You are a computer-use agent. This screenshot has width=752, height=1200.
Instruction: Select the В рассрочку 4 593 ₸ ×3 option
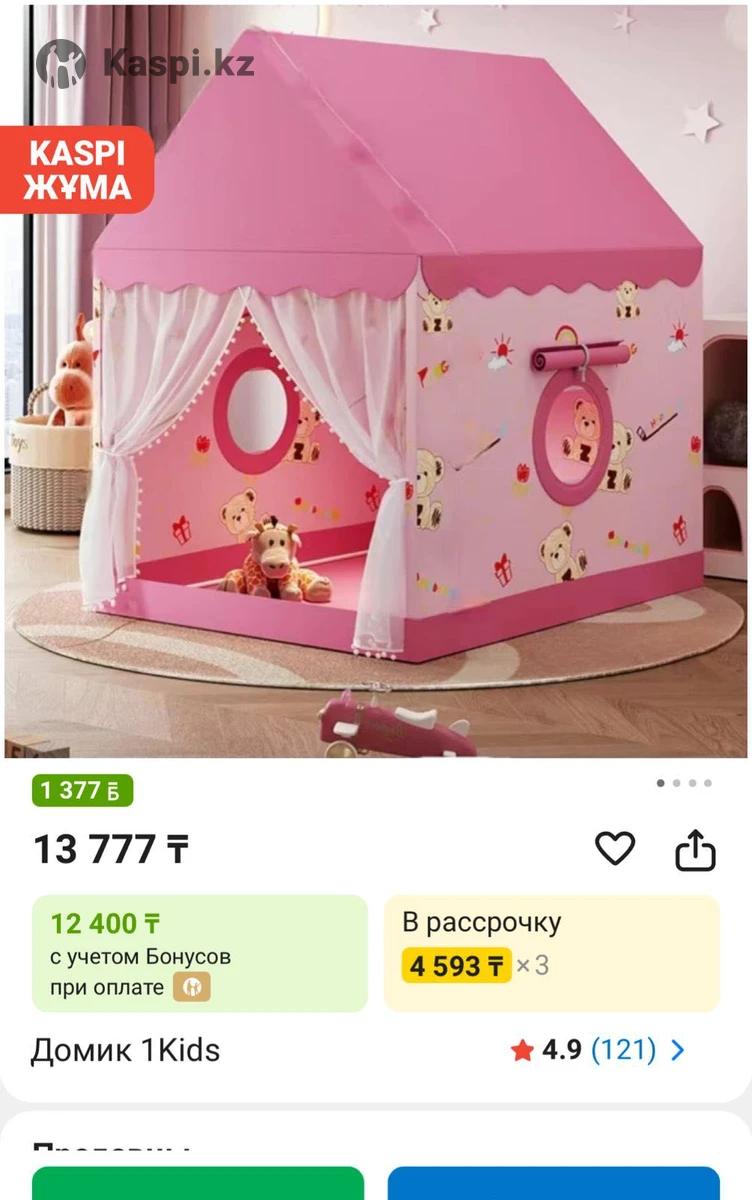pyautogui.click(x=551, y=953)
